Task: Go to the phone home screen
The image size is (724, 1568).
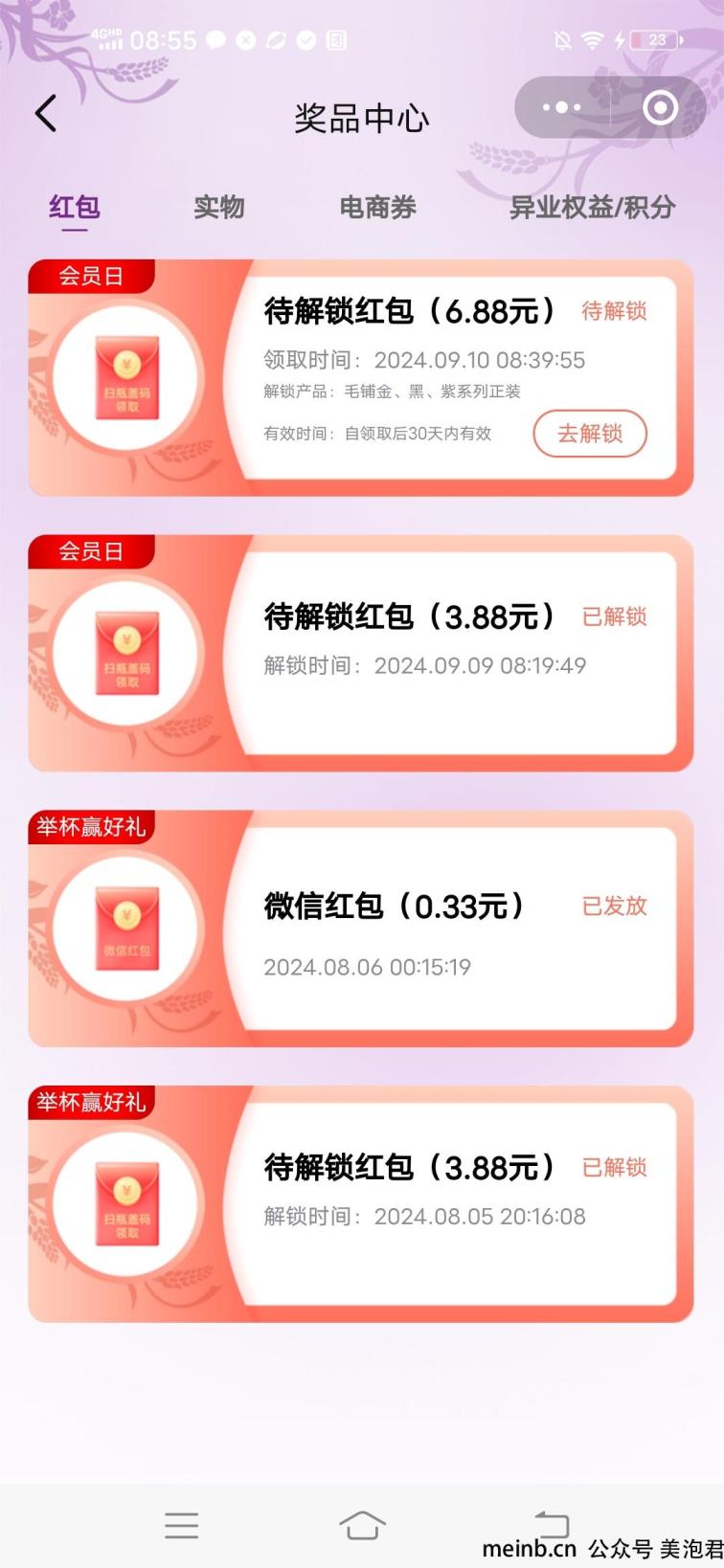Action: 362,1525
